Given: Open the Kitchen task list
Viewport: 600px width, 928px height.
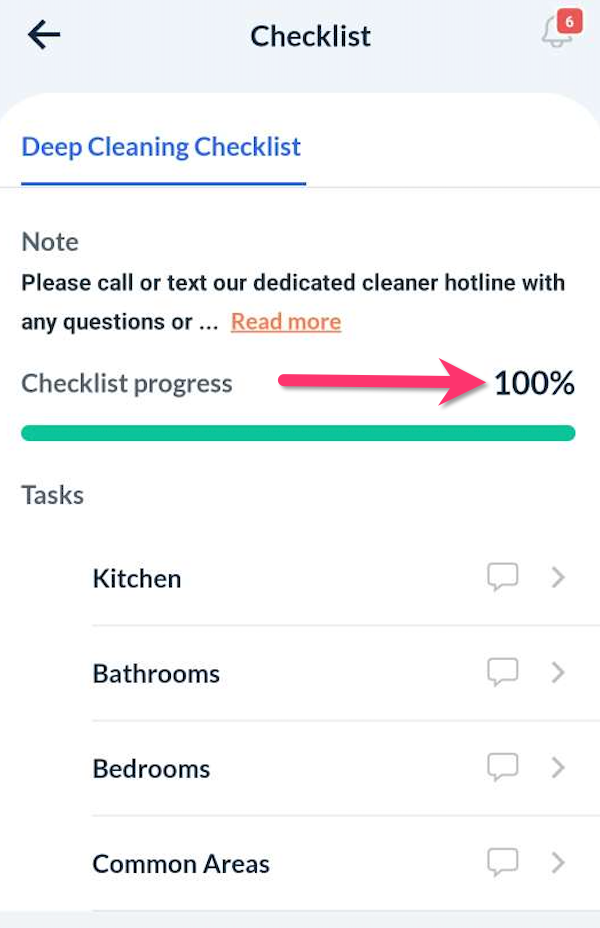Looking at the screenshot, I should (137, 578).
